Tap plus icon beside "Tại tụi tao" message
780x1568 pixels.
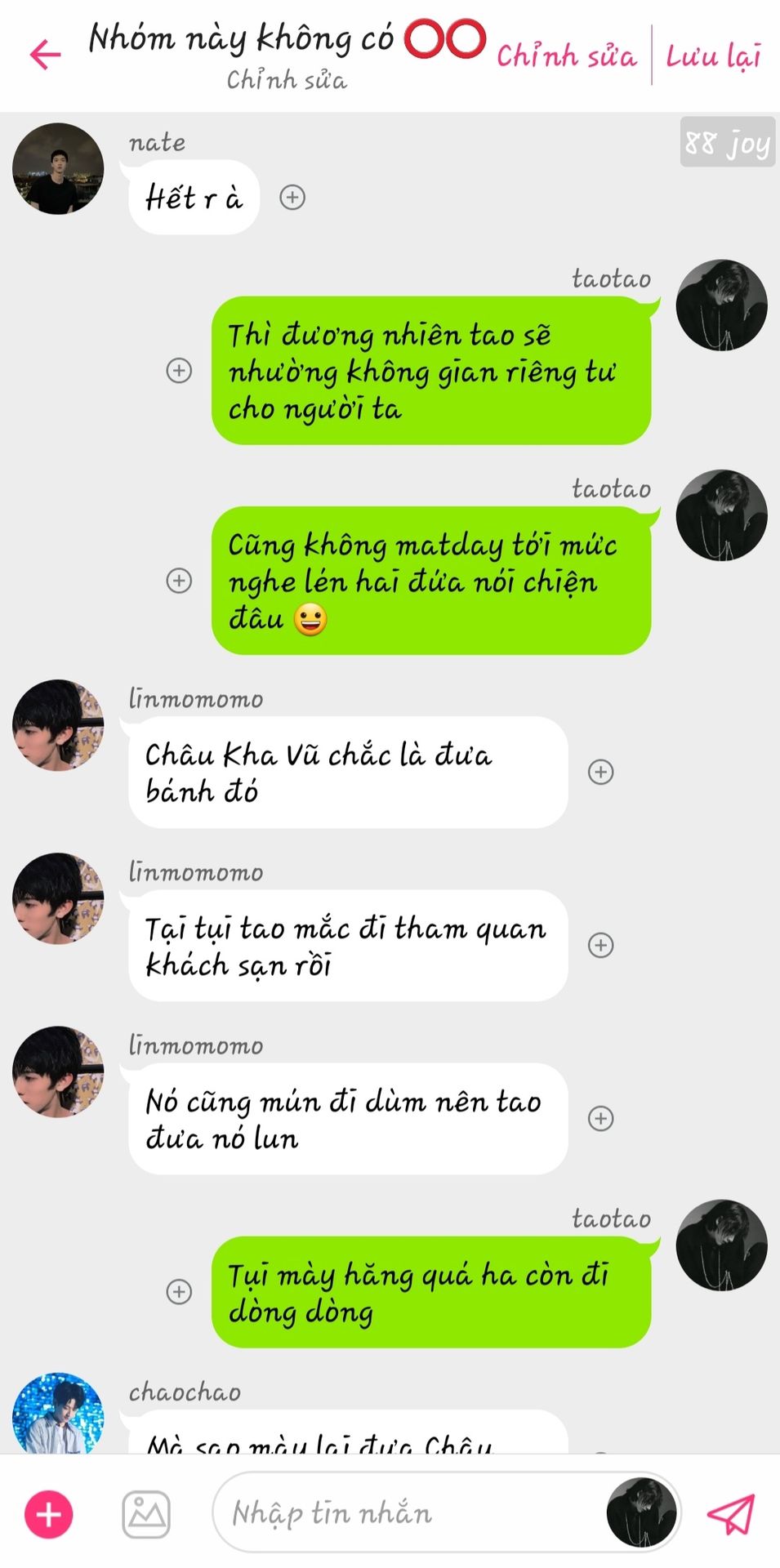pyautogui.click(x=601, y=945)
